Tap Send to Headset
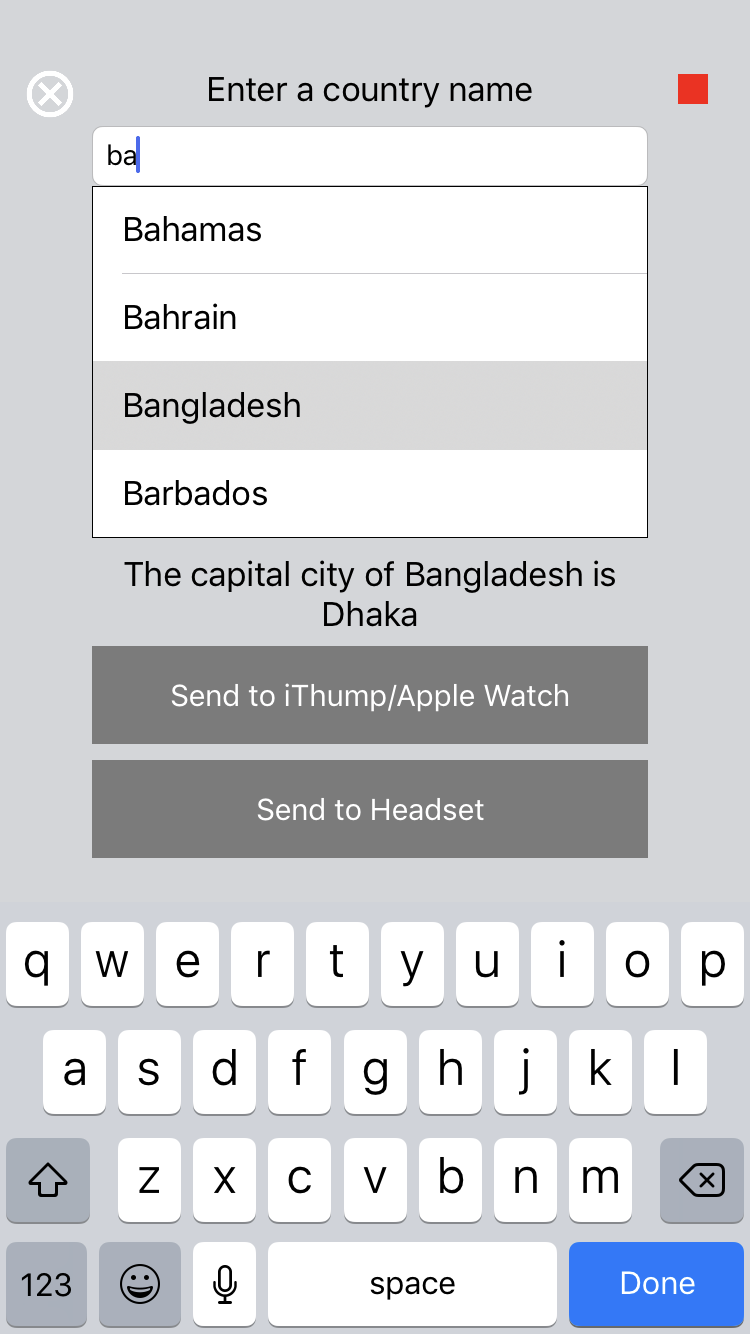The image size is (750, 1334). point(370,809)
